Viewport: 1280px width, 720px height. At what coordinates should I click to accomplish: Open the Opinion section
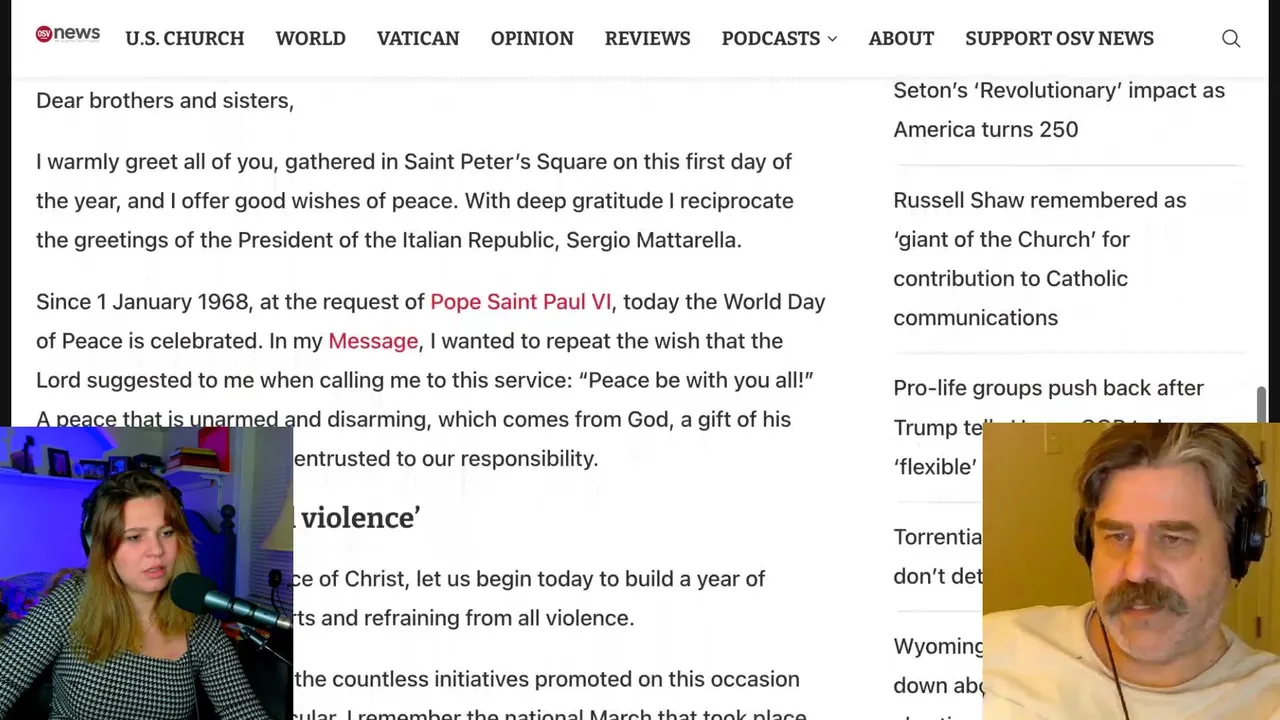pos(532,38)
